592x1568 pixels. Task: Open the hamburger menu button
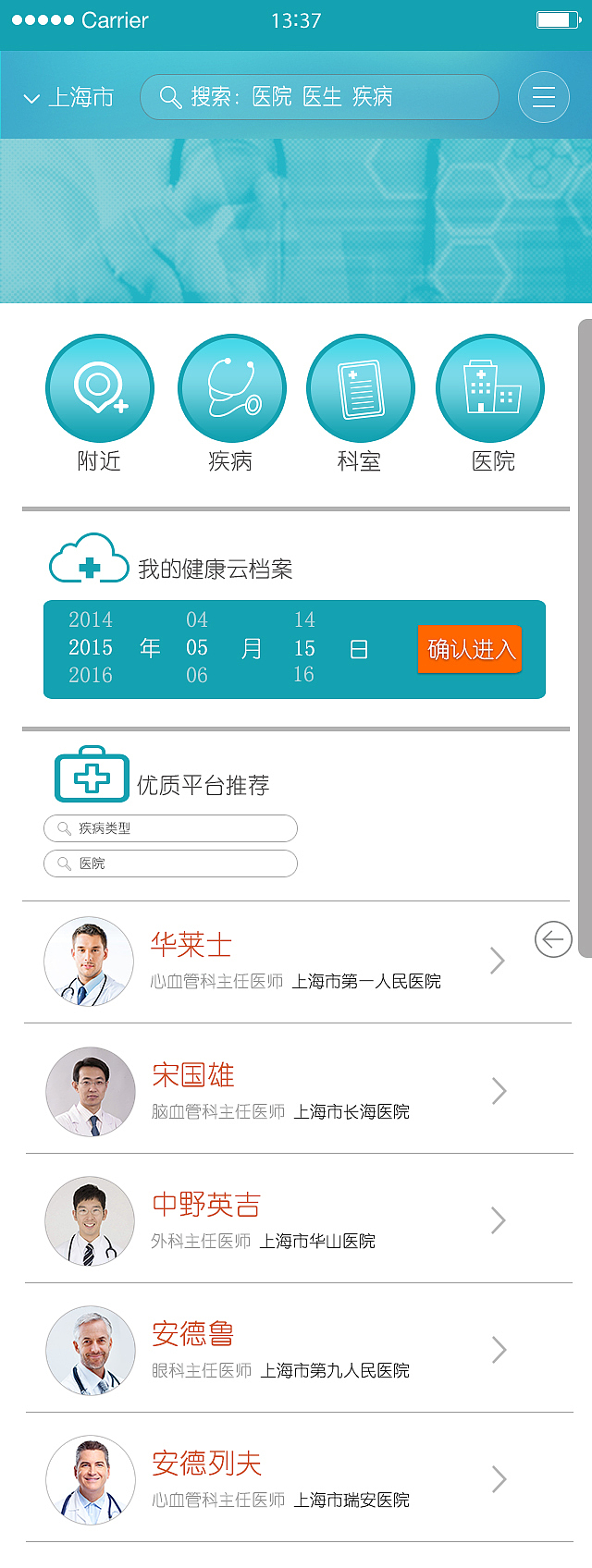point(544,97)
